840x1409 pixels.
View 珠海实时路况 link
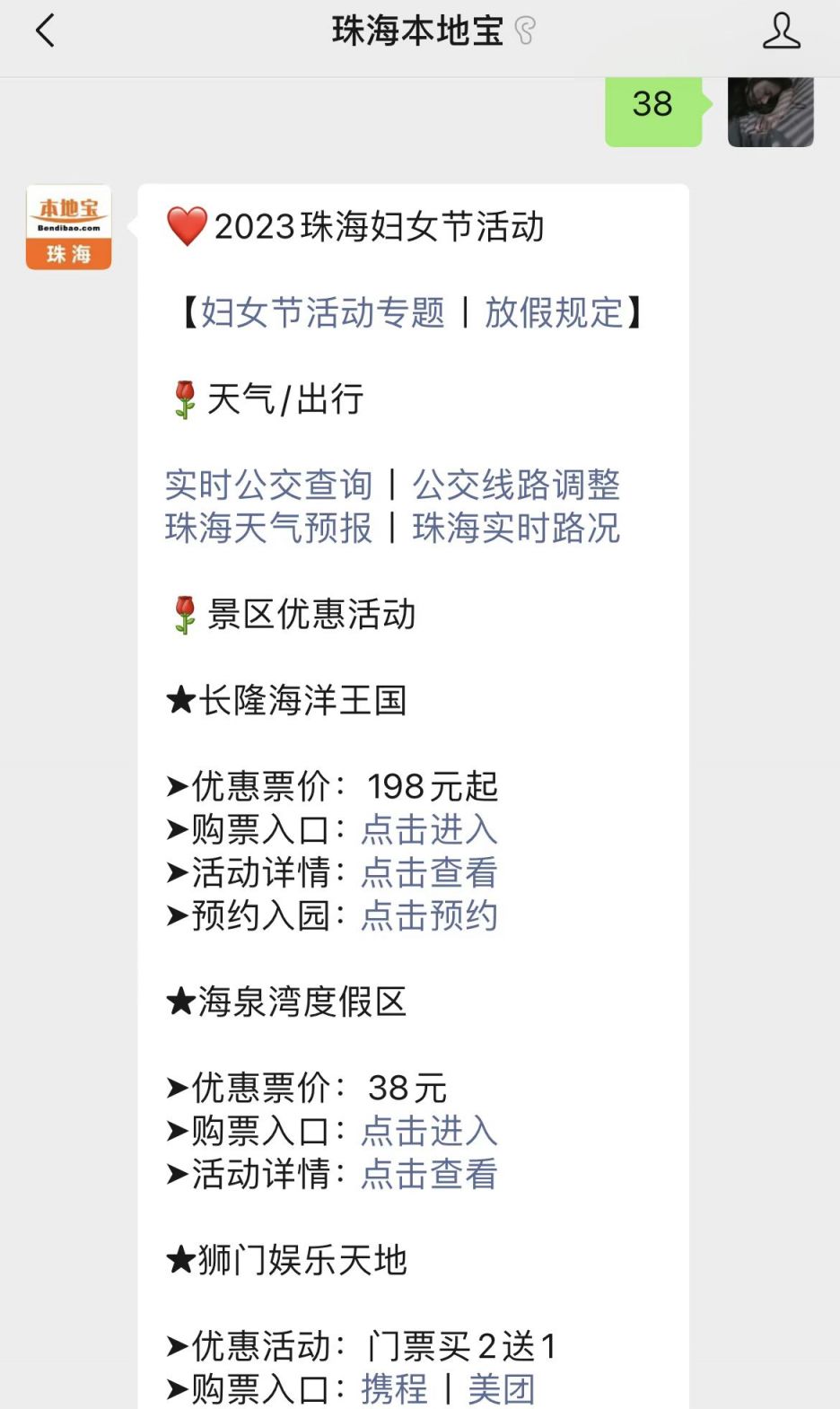tap(516, 529)
